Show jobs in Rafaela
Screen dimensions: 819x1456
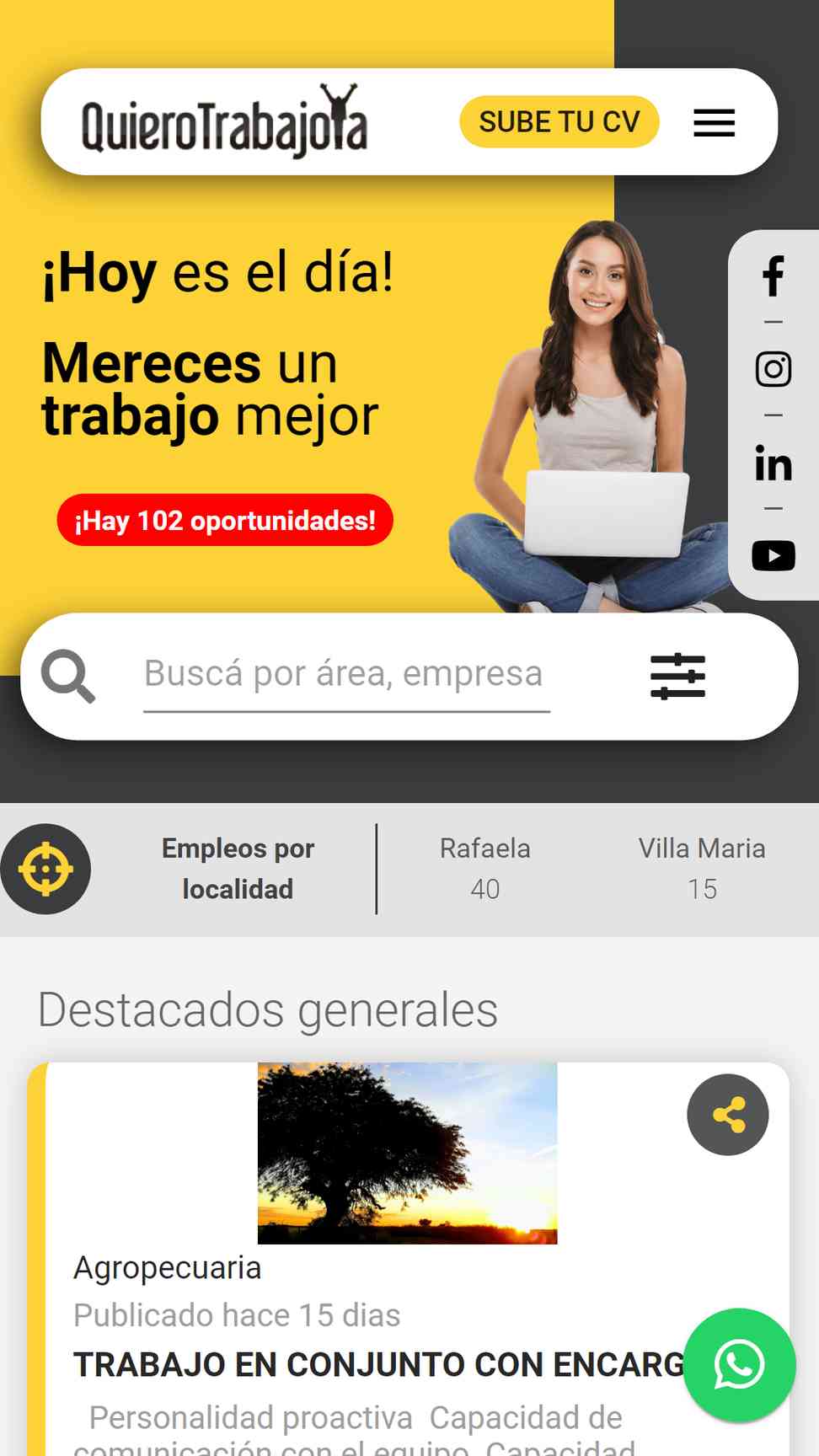[485, 869]
